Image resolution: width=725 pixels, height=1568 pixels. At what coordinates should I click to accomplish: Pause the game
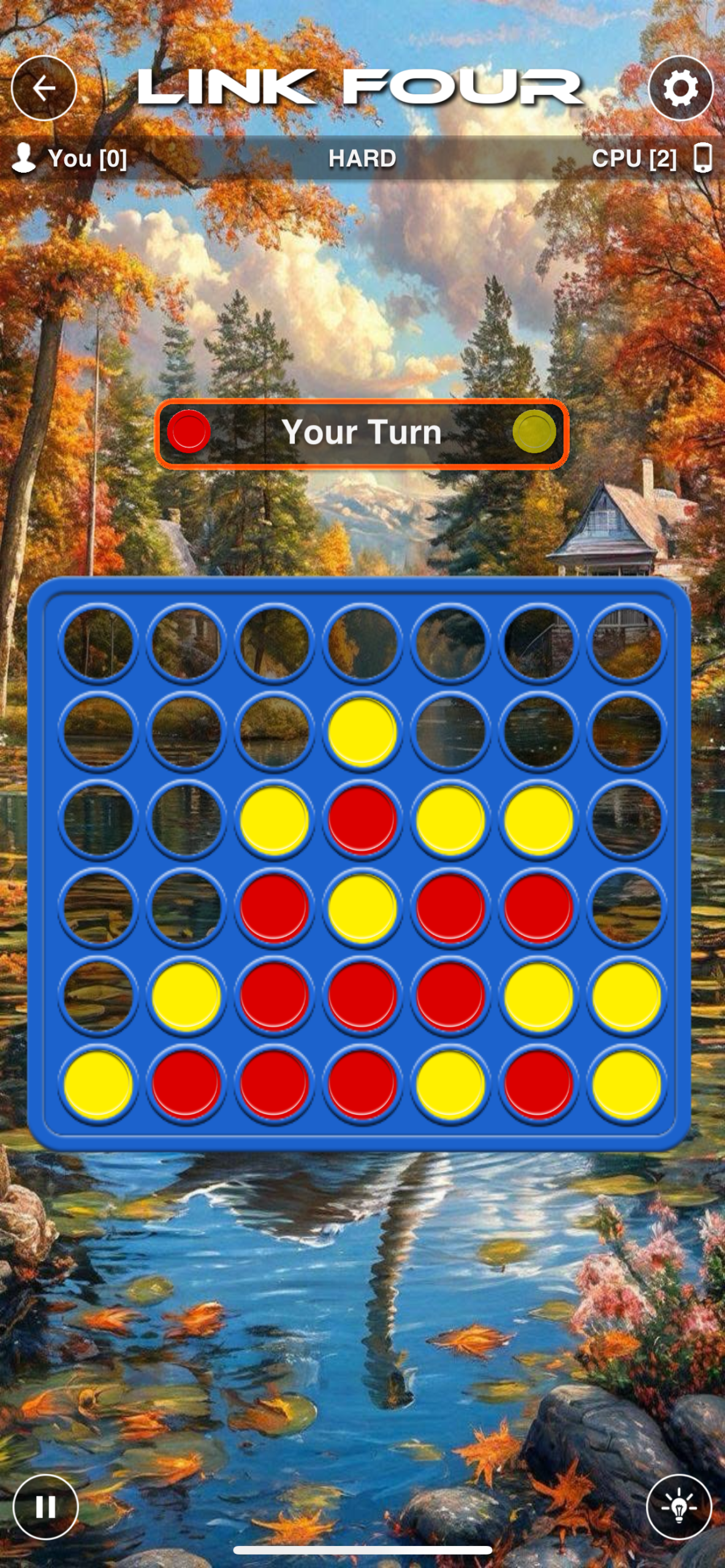(x=46, y=1507)
